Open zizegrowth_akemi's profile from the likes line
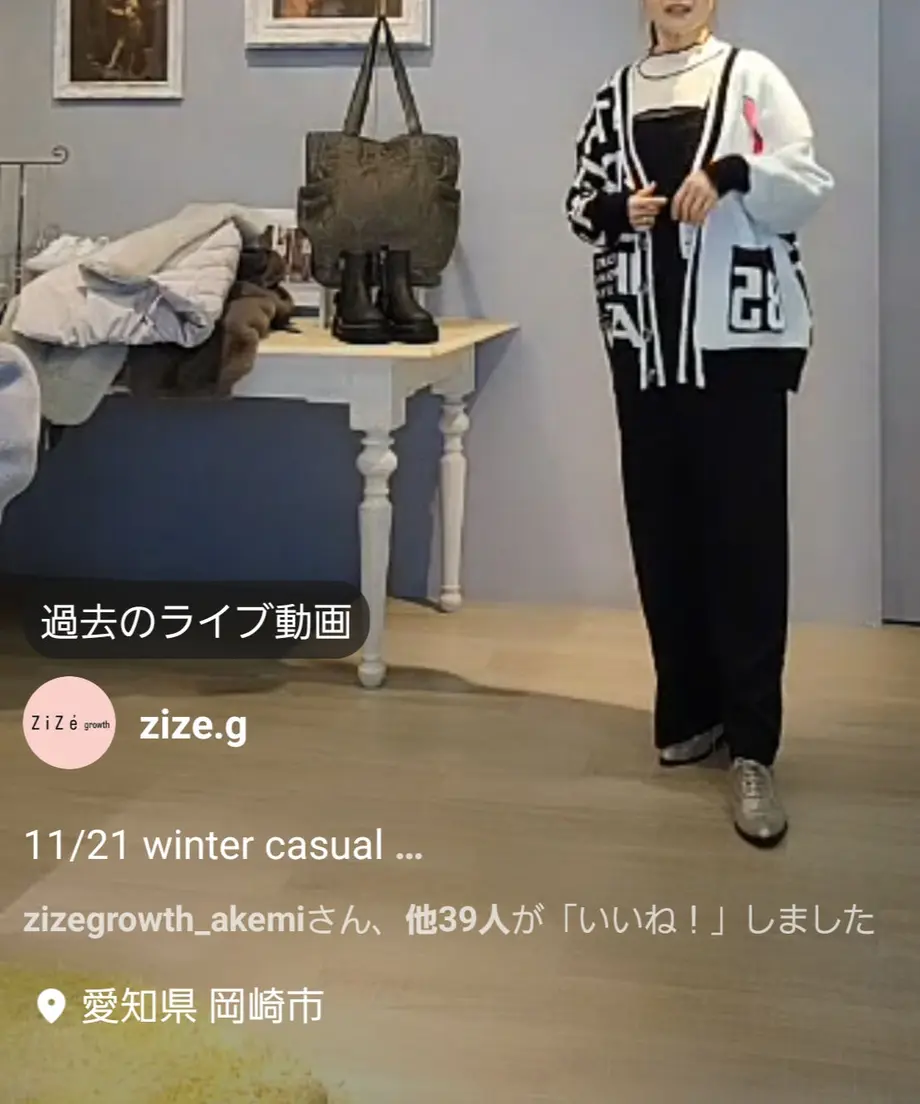 (162, 921)
